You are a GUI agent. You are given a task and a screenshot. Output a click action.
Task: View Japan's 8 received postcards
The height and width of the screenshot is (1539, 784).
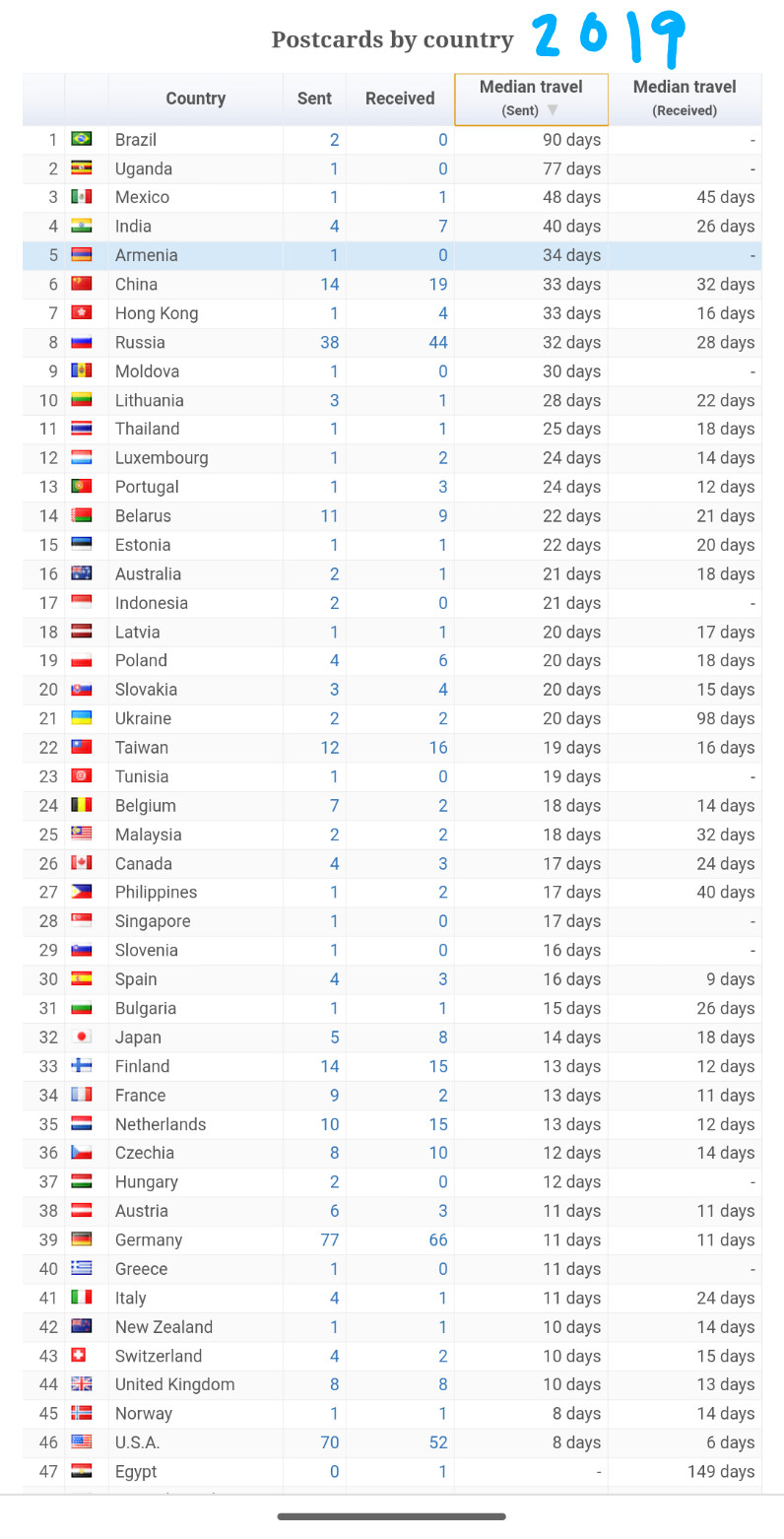point(443,1037)
